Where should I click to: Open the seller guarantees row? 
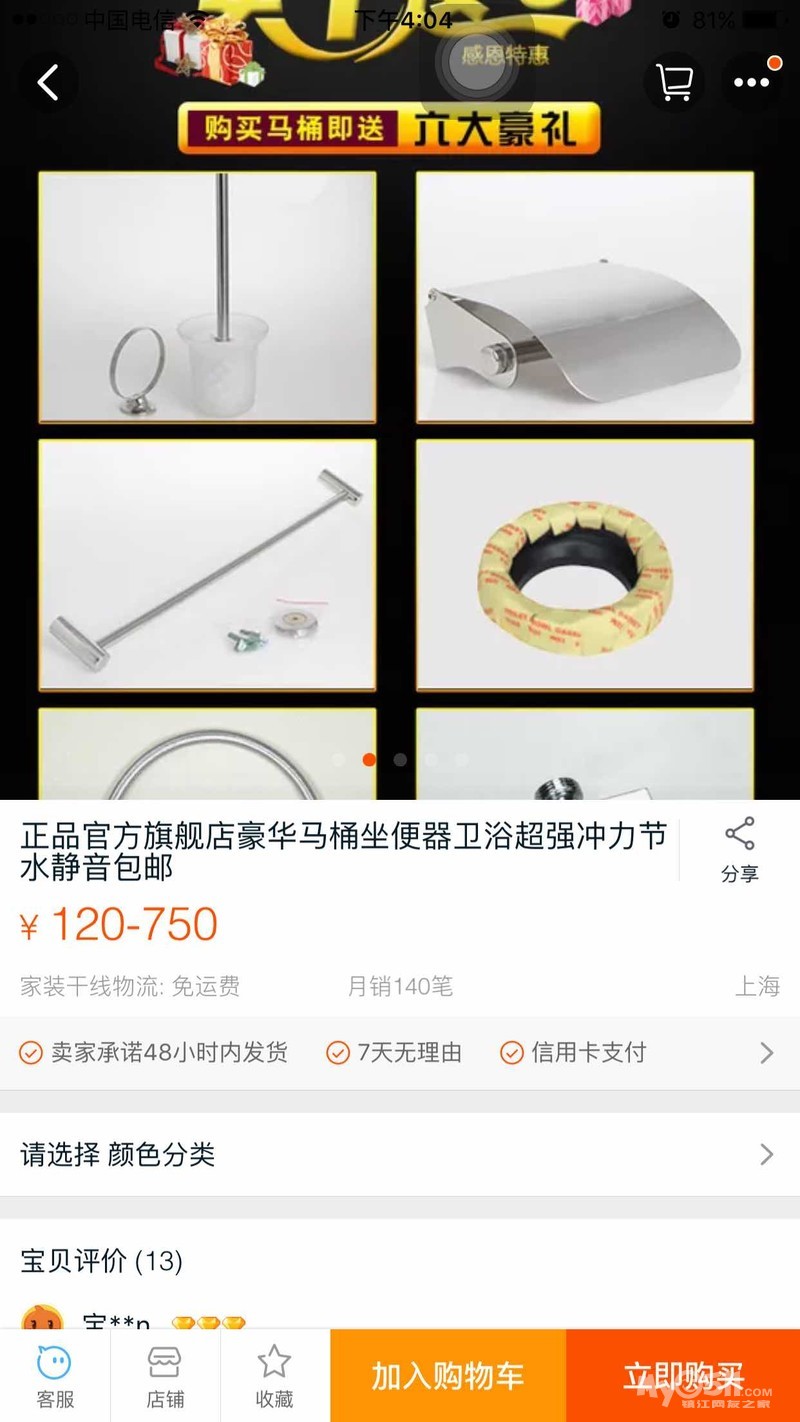(x=400, y=1053)
